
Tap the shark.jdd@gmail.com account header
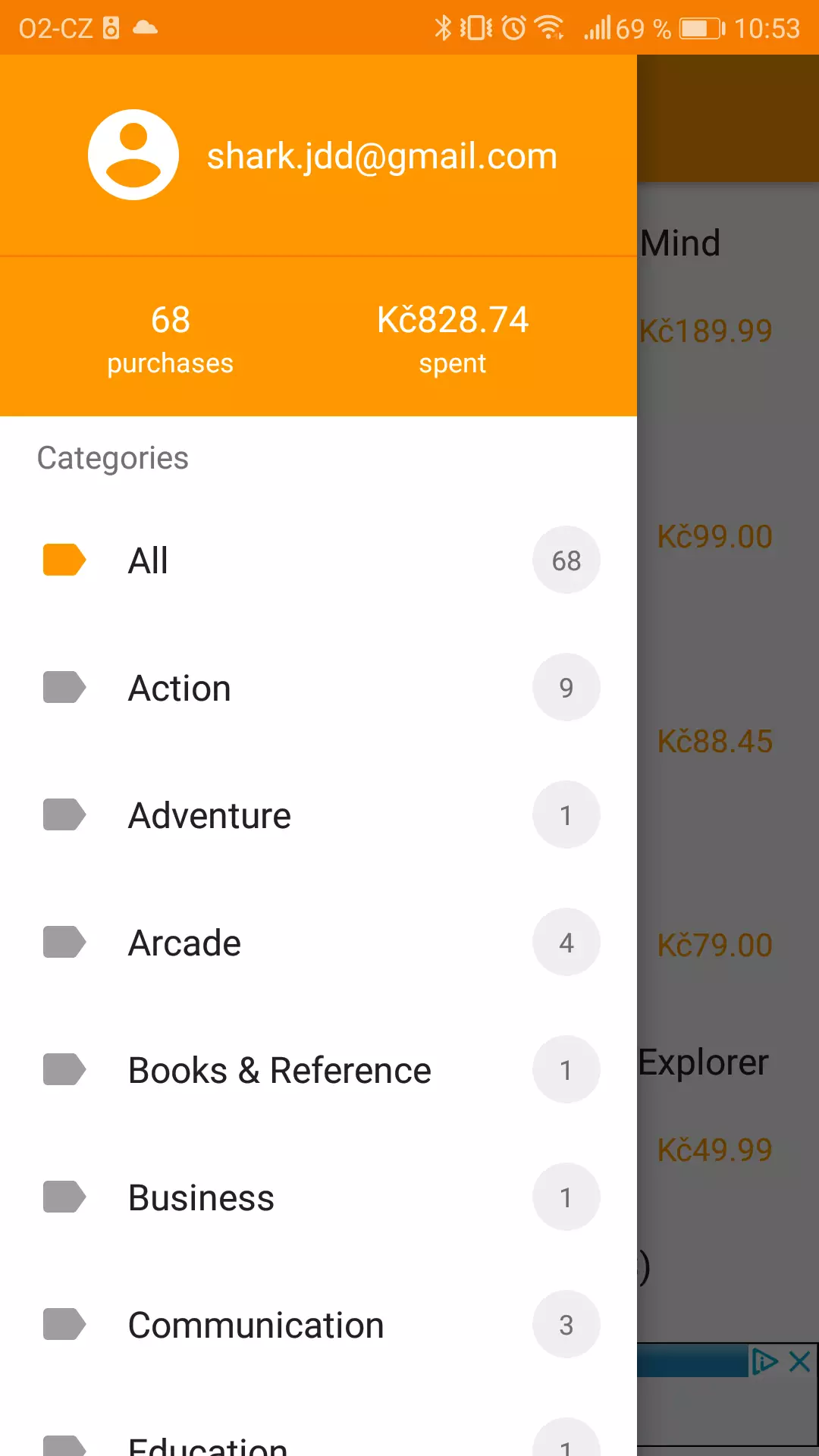(318, 155)
